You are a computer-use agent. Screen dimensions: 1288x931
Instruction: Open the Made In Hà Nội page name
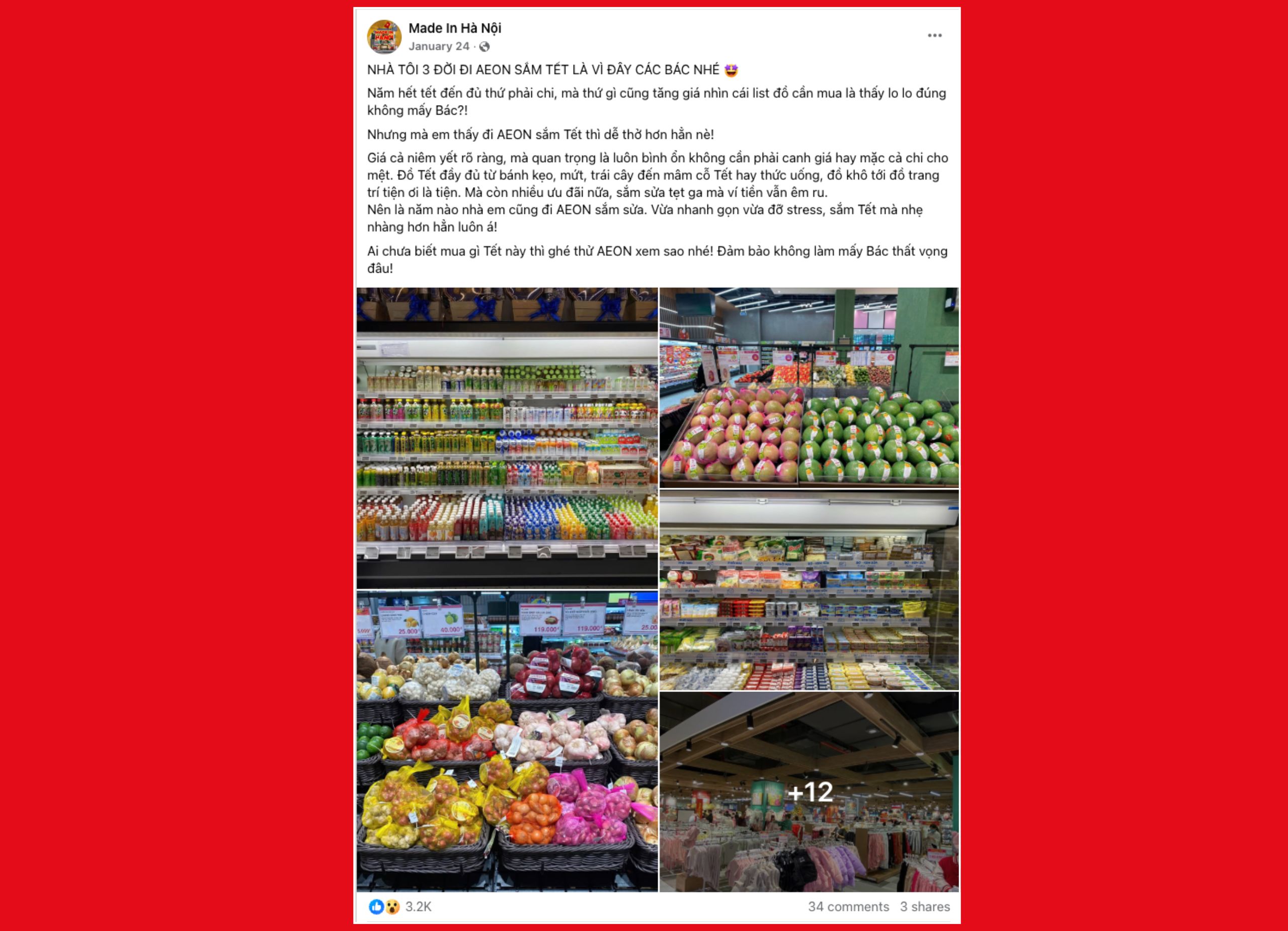(x=454, y=28)
